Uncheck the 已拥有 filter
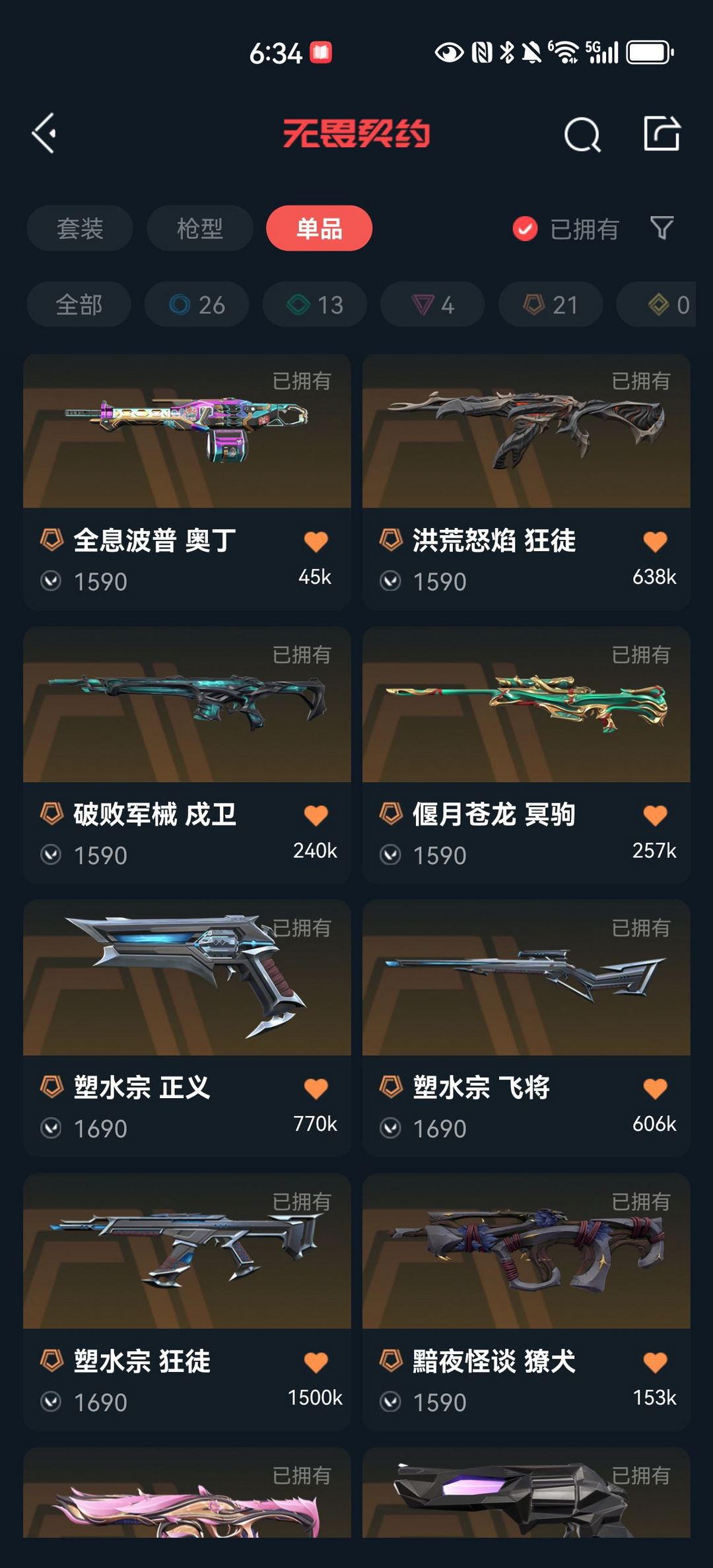 pyautogui.click(x=565, y=229)
